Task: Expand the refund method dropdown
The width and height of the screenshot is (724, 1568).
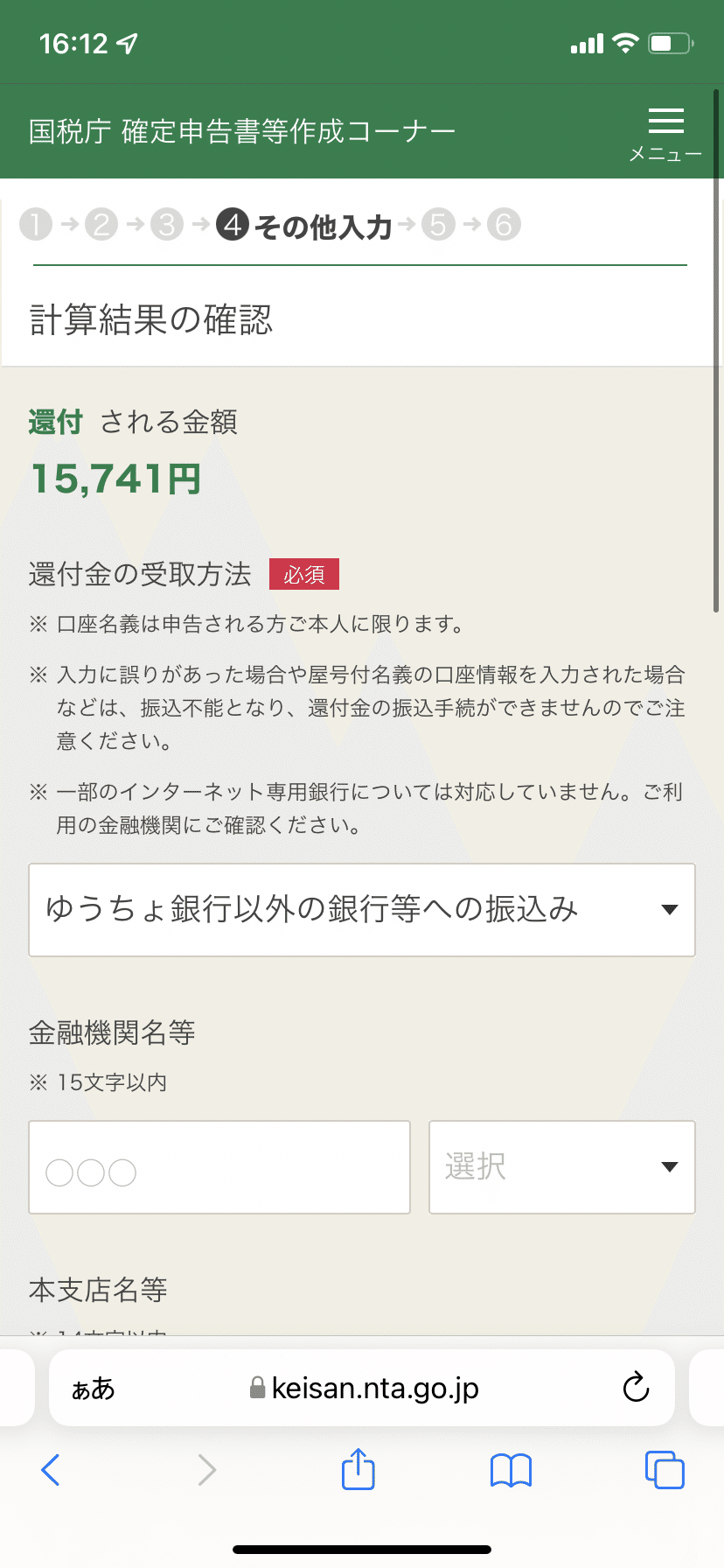Action: [362, 910]
